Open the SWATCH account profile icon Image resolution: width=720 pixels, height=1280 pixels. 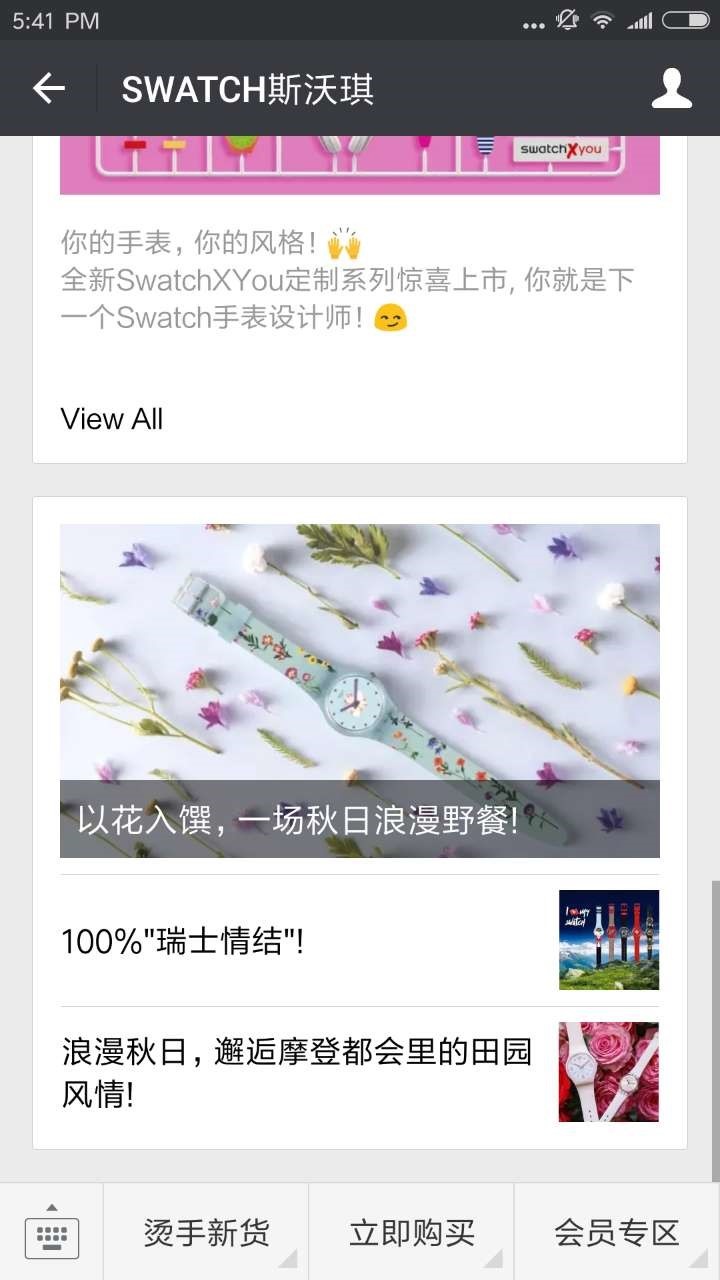pos(671,89)
